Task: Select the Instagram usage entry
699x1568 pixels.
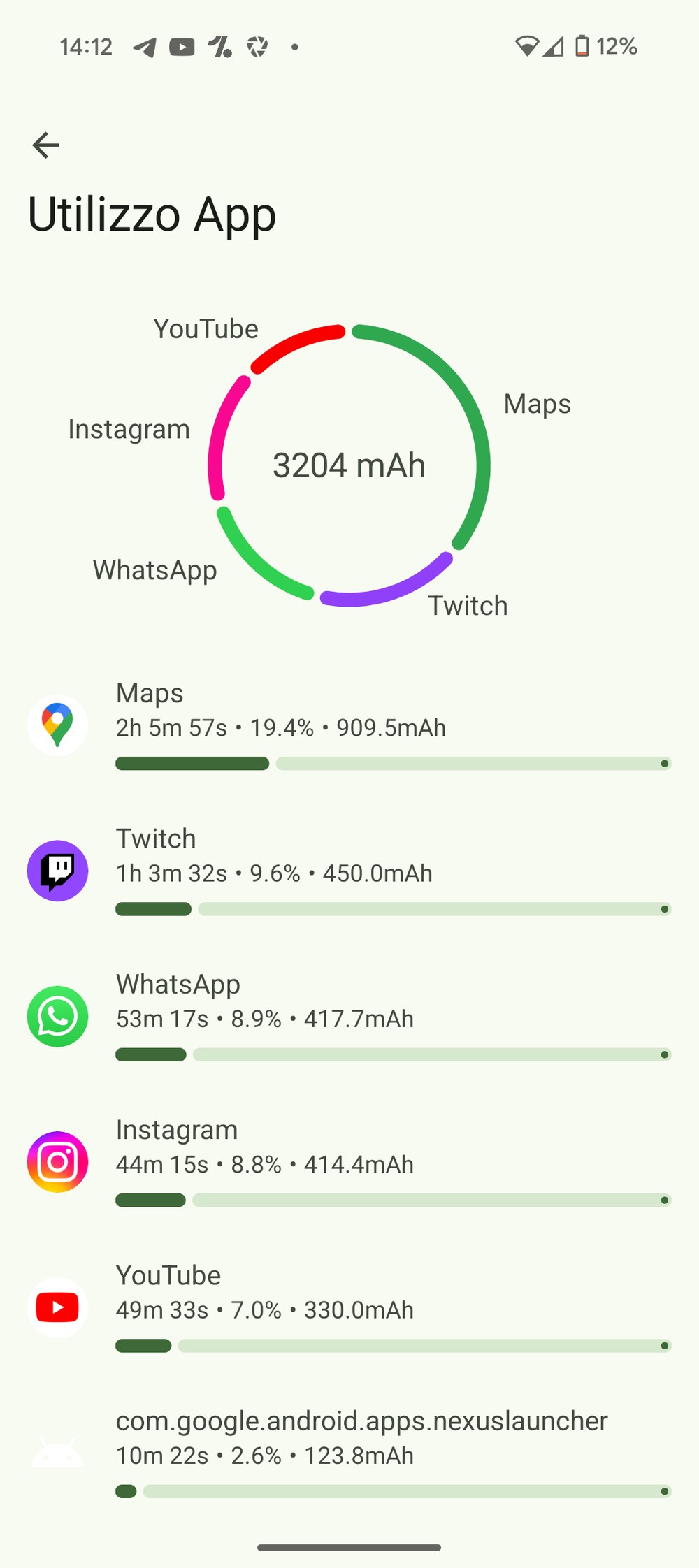Action: pos(349,1162)
